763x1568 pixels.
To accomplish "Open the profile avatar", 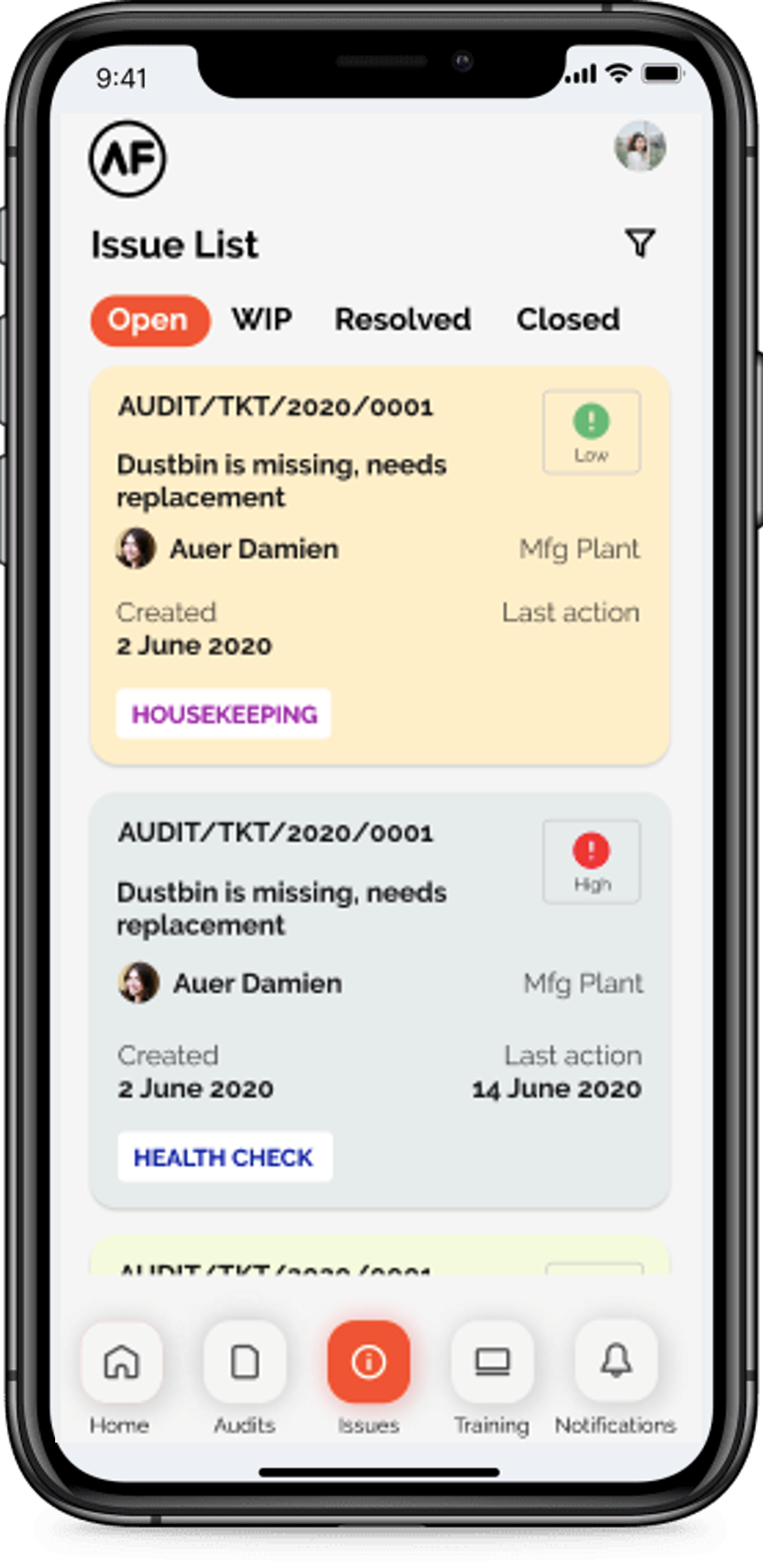I will coord(640,147).
